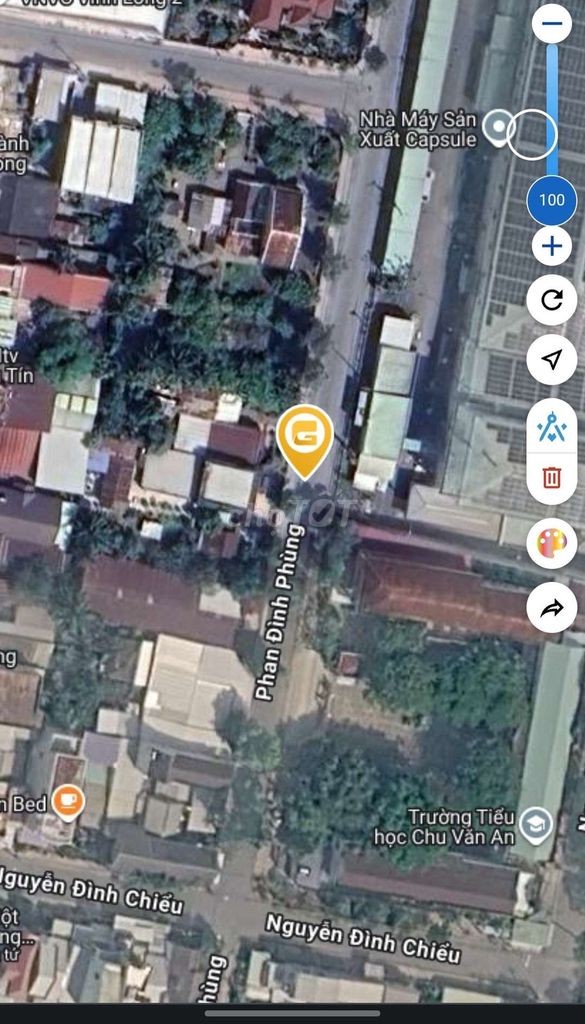The height and width of the screenshot is (1024, 585).
Task: Open the compass measuring tool
Action: [x=552, y=426]
